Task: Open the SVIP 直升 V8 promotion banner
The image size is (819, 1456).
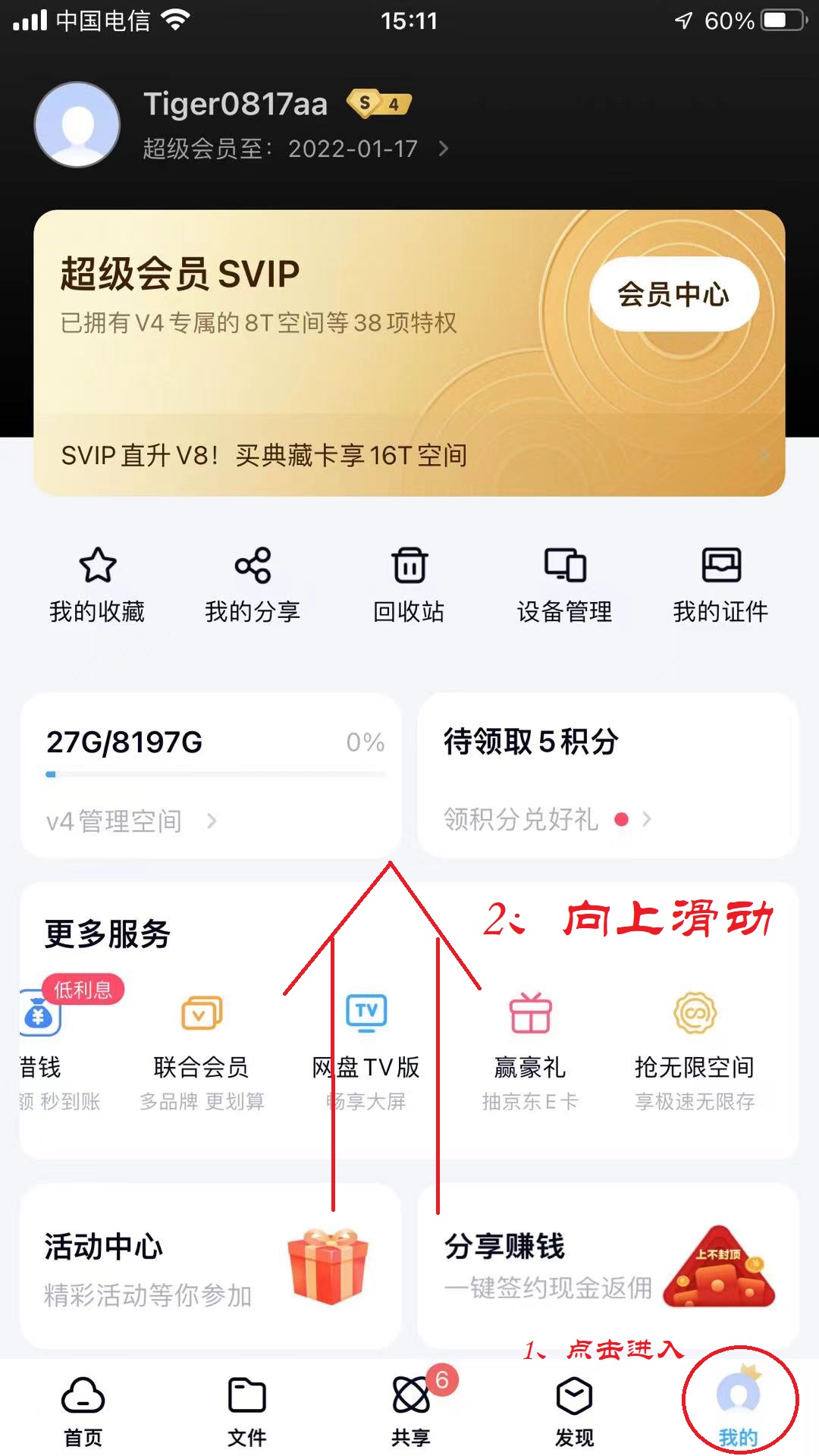Action: pos(409,455)
